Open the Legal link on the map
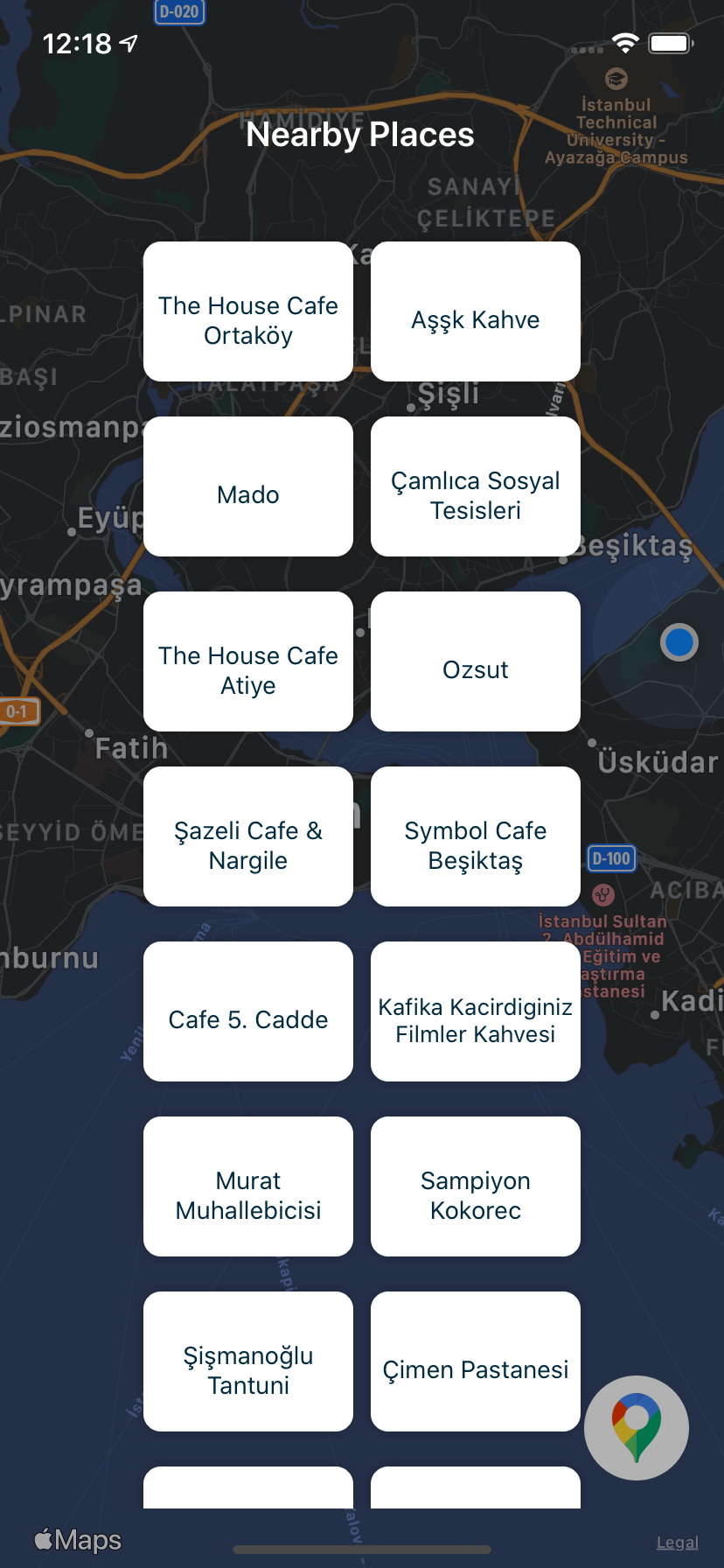The height and width of the screenshot is (1568, 724). (678, 1543)
